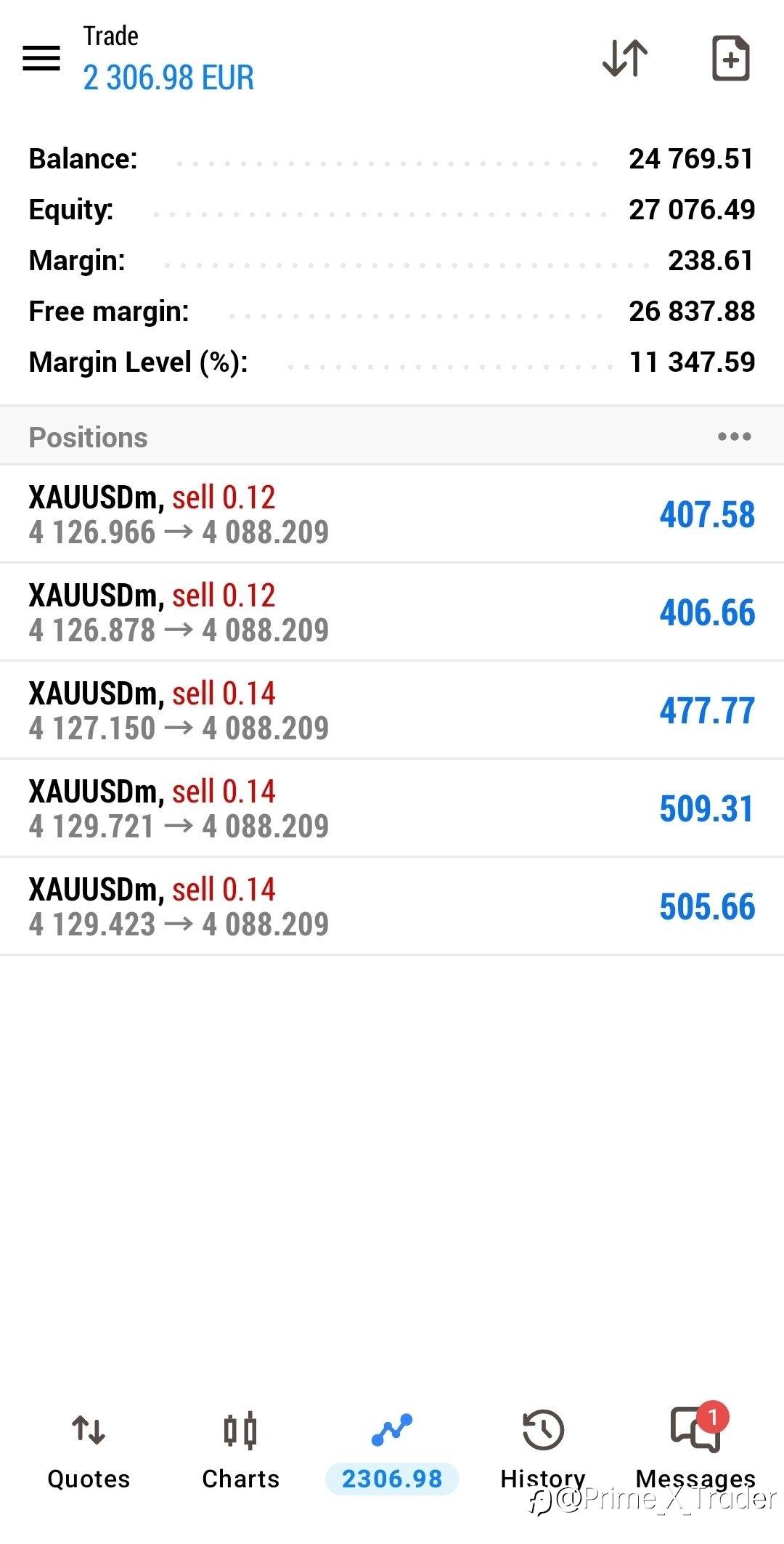The height and width of the screenshot is (1544, 784).
Task: Select the position opened at 4 129.721
Action: pos(392,808)
